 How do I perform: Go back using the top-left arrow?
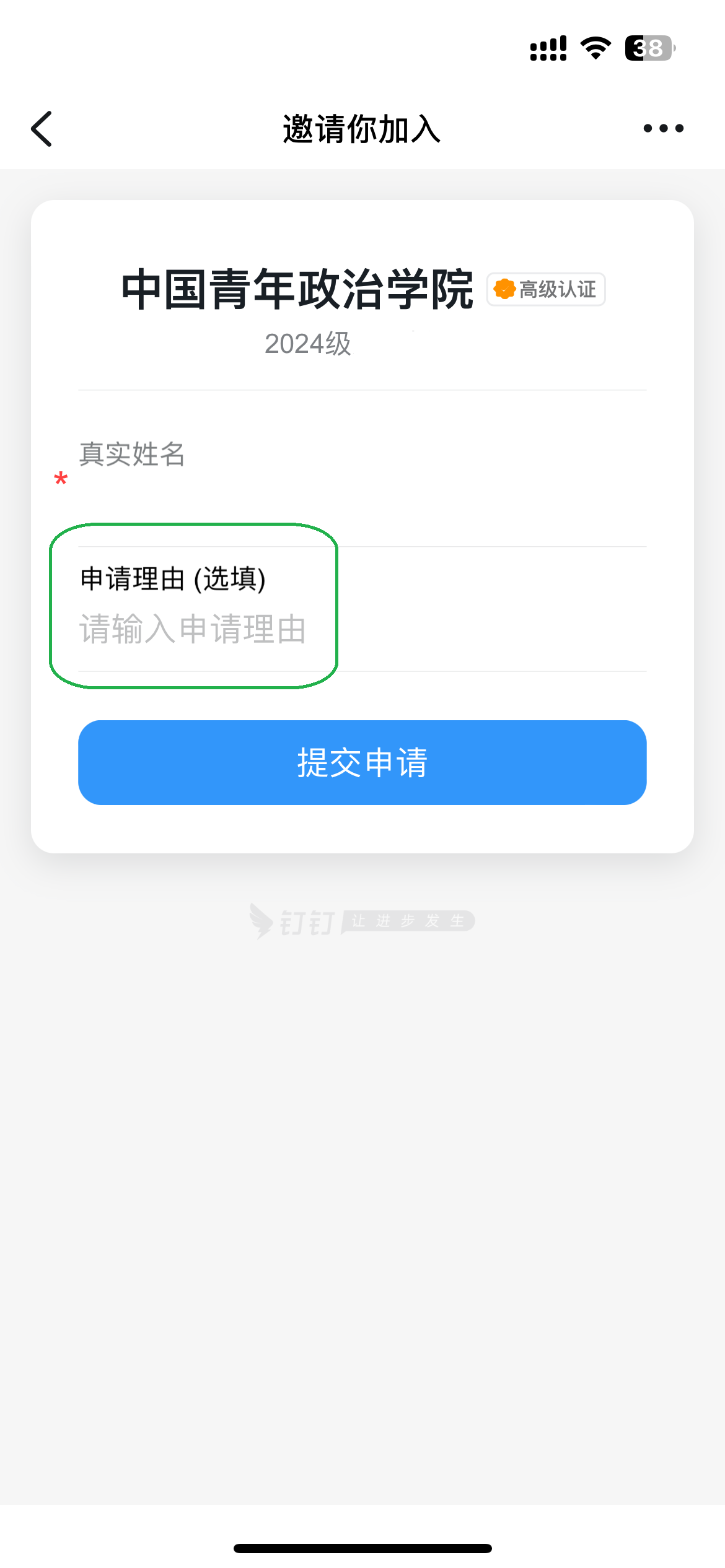click(x=42, y=129)
